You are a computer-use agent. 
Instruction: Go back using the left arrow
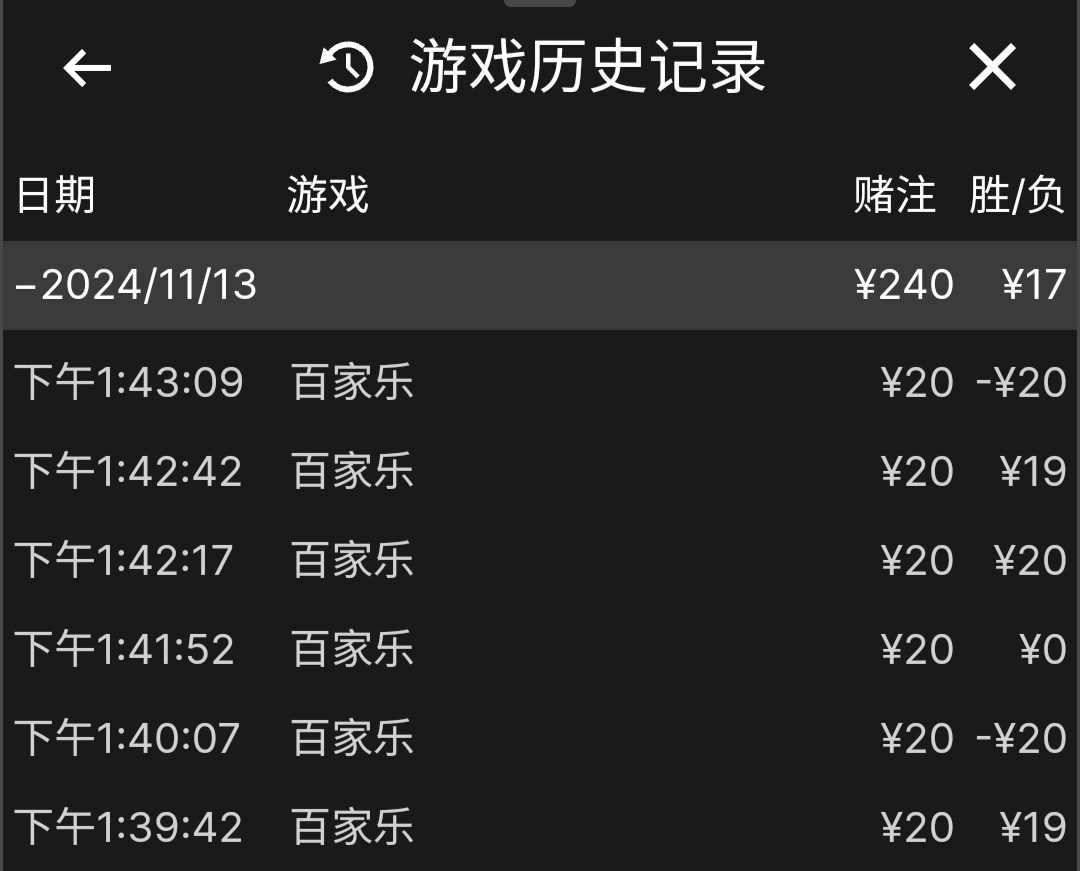point(87,68)
